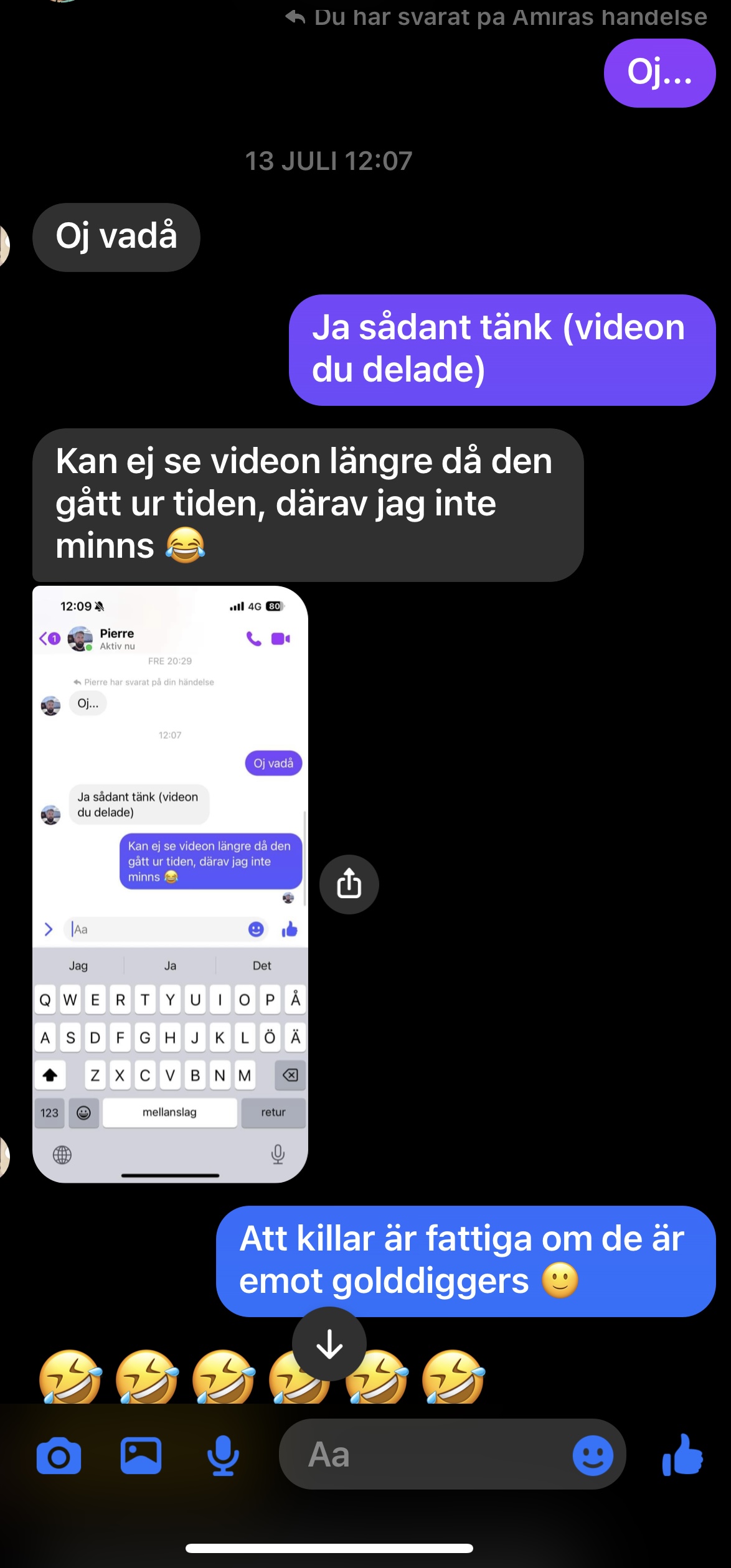Open the emoji picker in message field
The height and width of the screenshot is (1568, 731).
tap(592, 1456)
